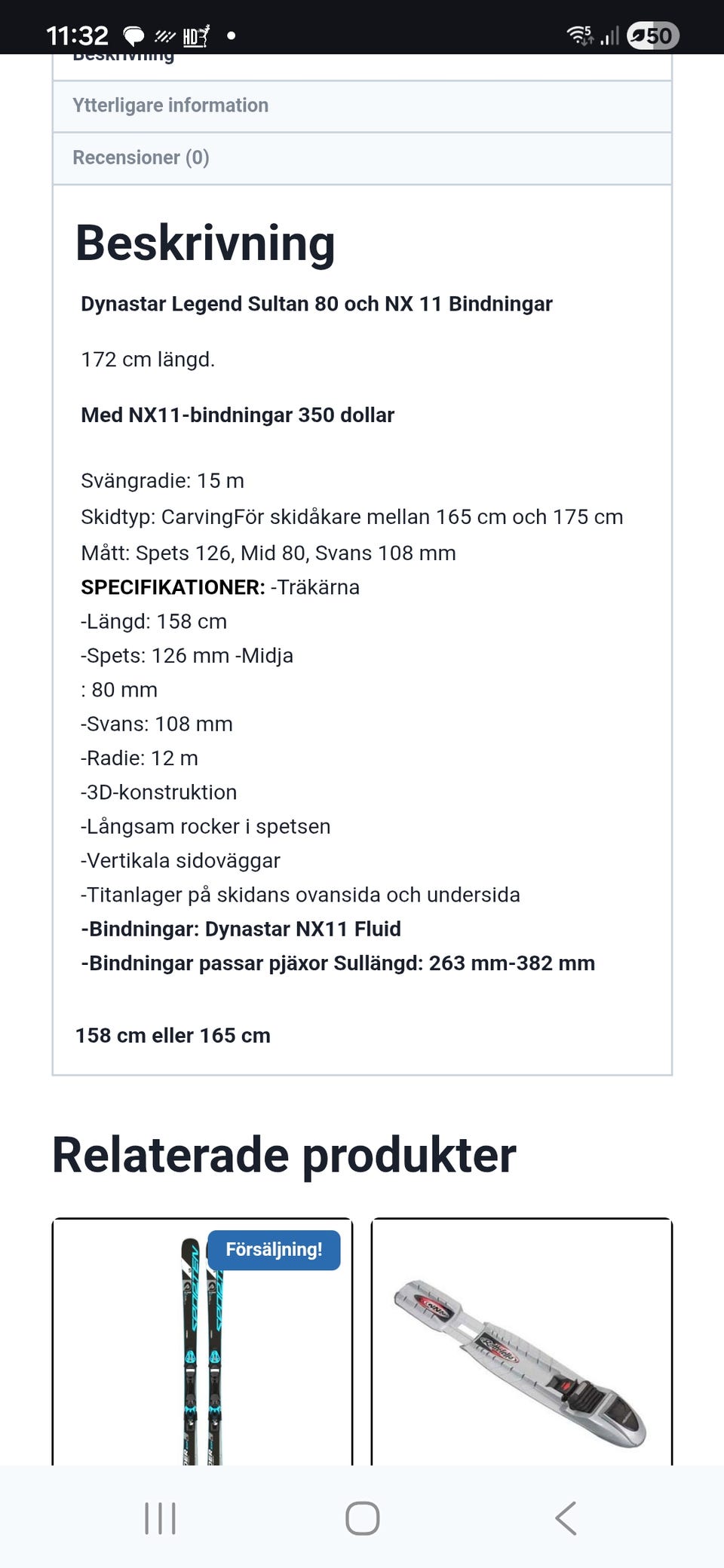This screenshot has width=724, height=1568.
Task: Switch to the Ytterligare information tab
Action: 170,106
